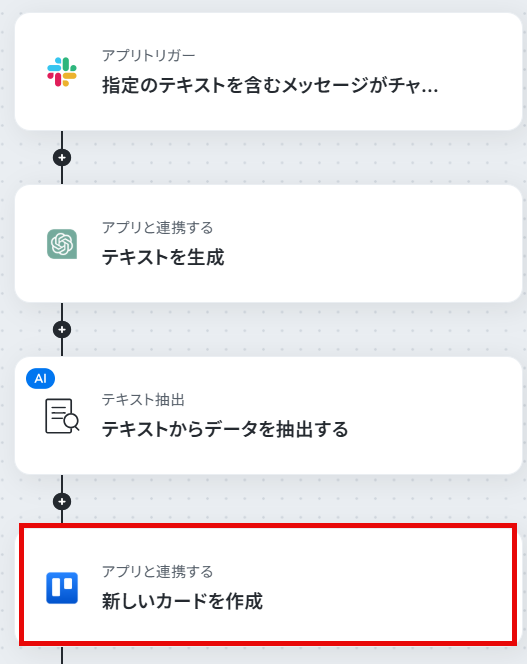Add a step below the Slack trigger card
This screenshot has height=664, width=527.
[x=62, y=158]
